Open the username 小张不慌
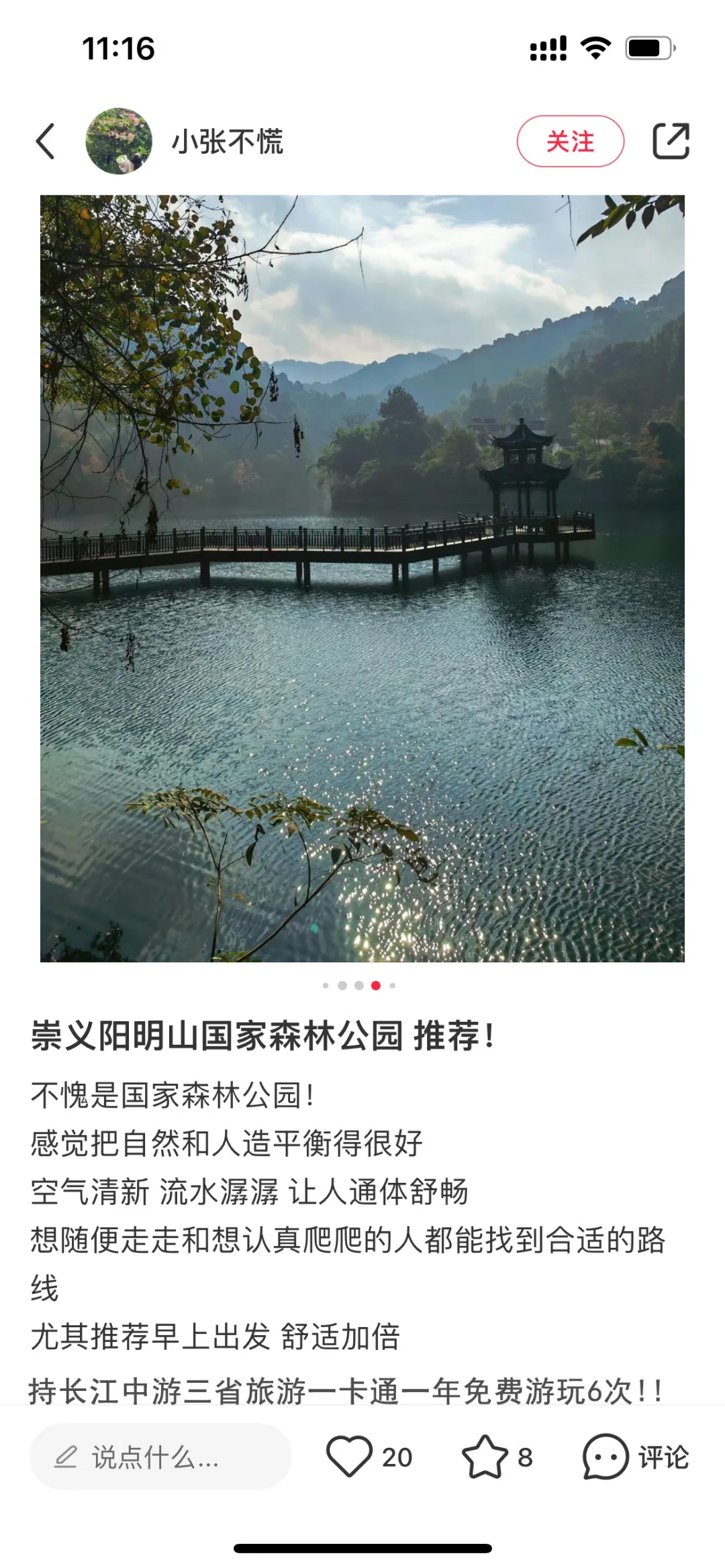Viewport: 725px width, 1568px height. click(x=228, y=142)
